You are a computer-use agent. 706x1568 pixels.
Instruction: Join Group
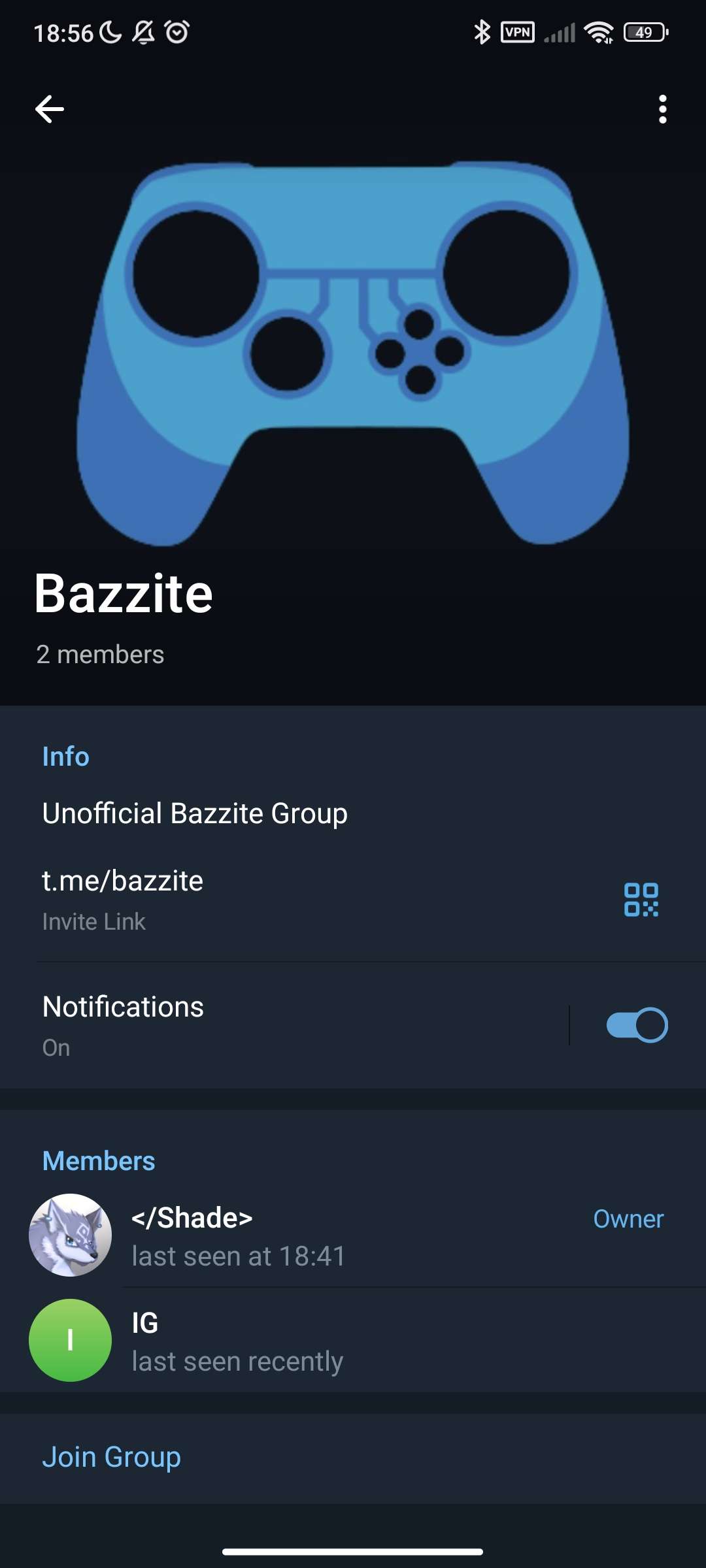[112, 1457]
